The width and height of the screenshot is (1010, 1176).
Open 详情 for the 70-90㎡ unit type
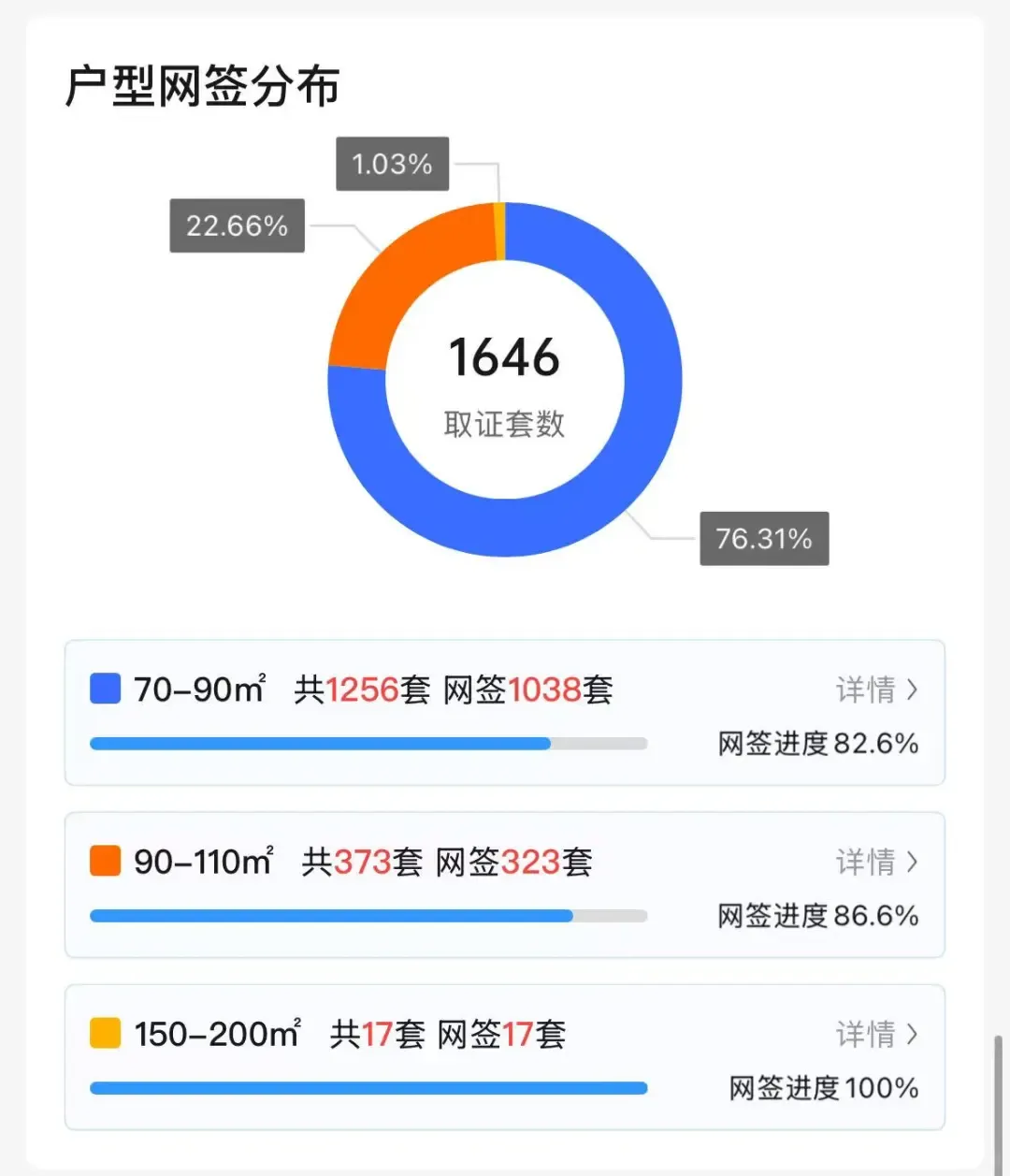[x=876, y=690]
